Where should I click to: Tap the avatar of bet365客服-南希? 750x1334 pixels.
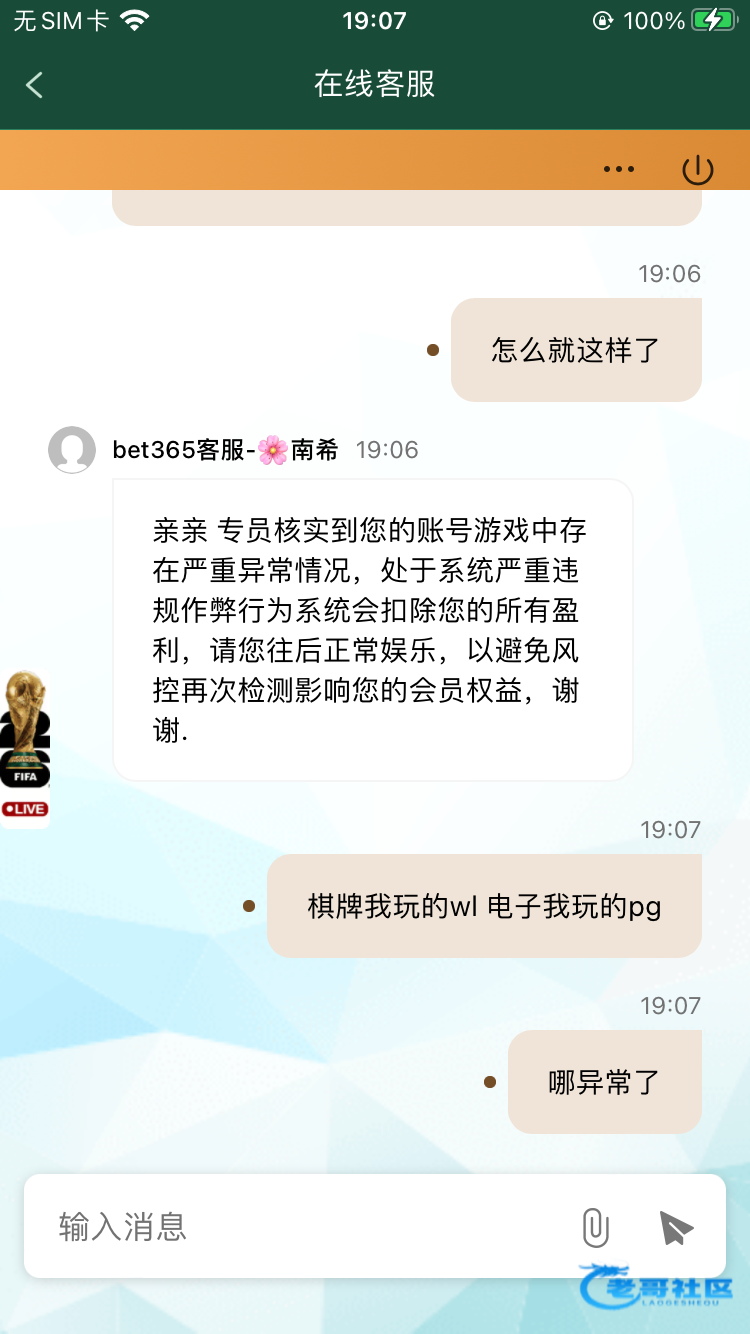click(x=72, y=450)
